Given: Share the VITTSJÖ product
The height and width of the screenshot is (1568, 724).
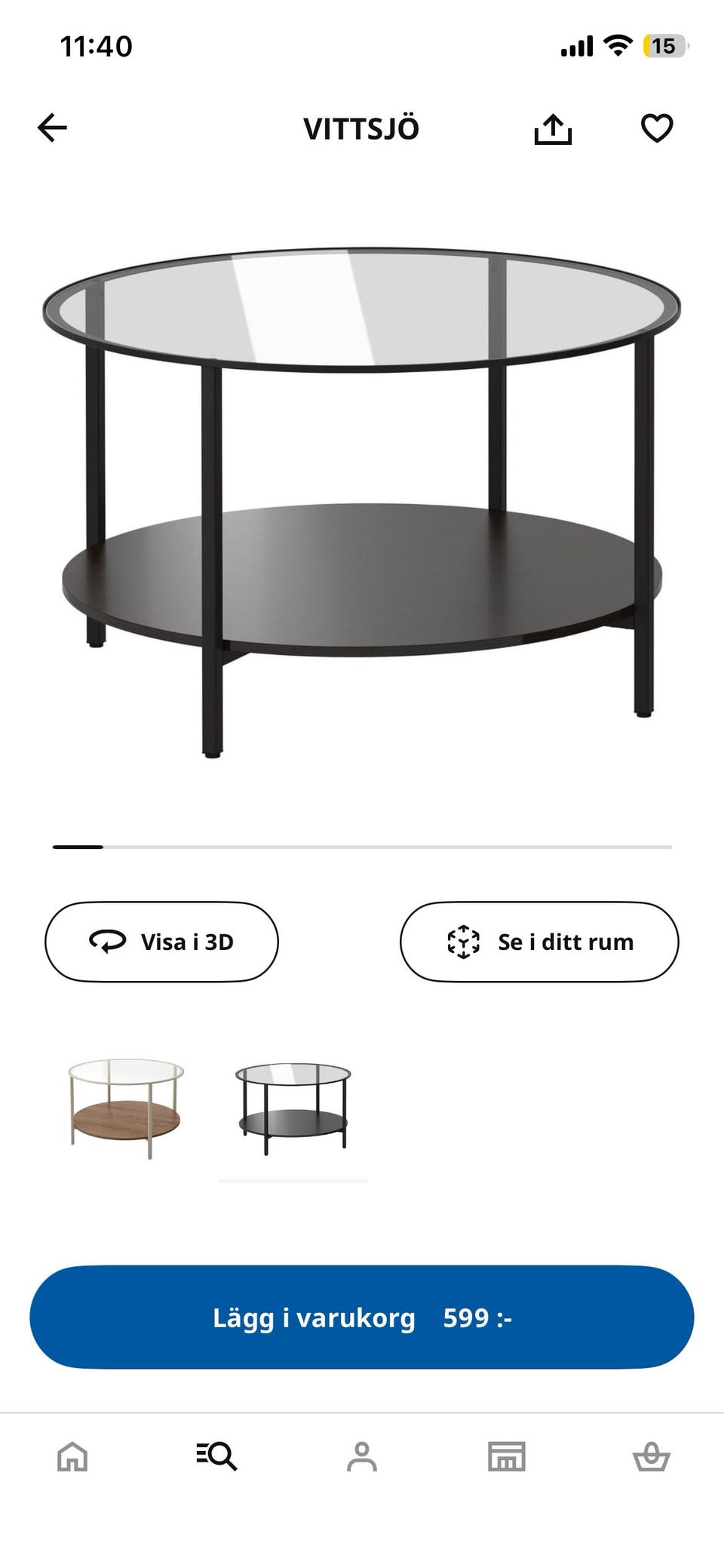Looking at the screenshot, I should coord(553,129).
